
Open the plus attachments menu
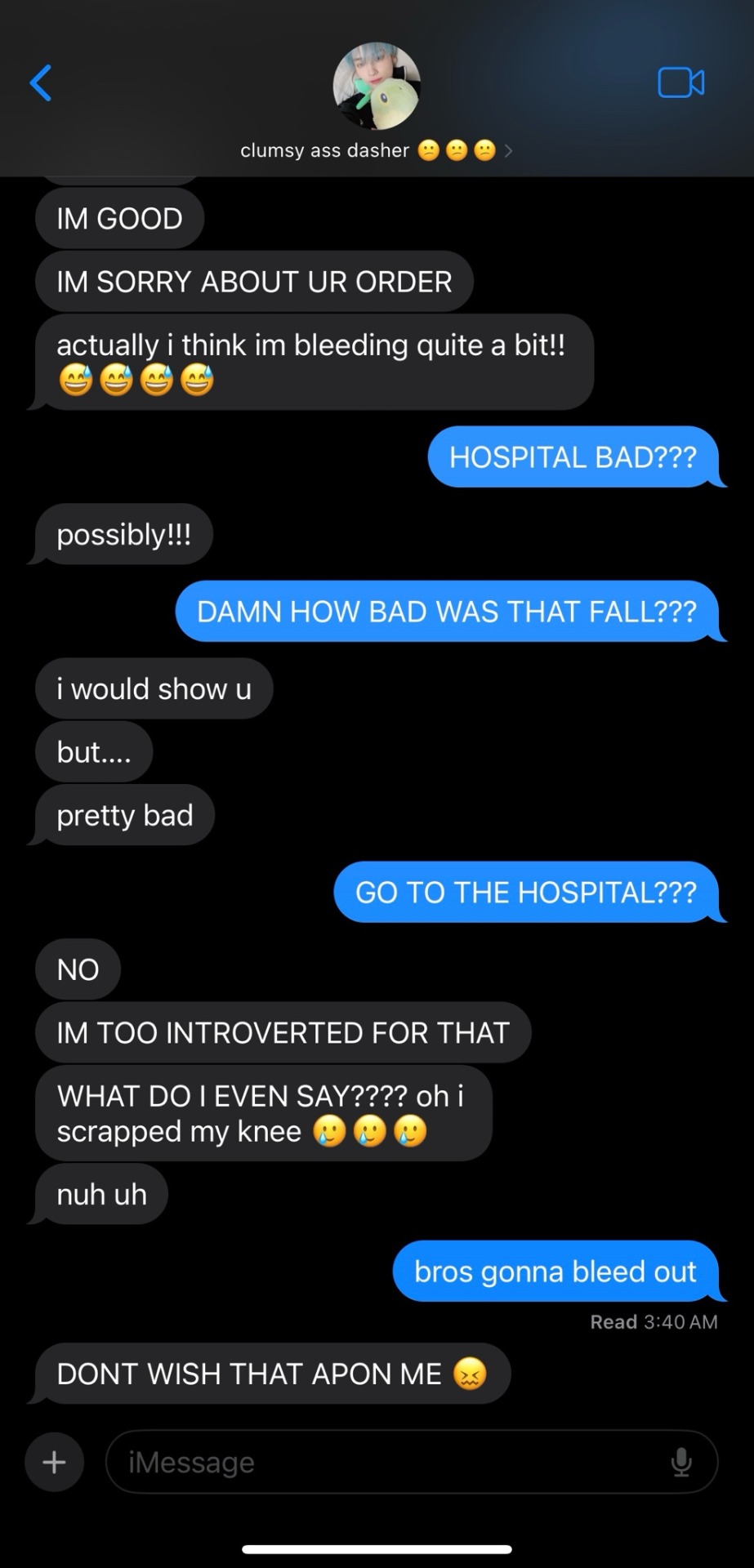coord(54,1461)
